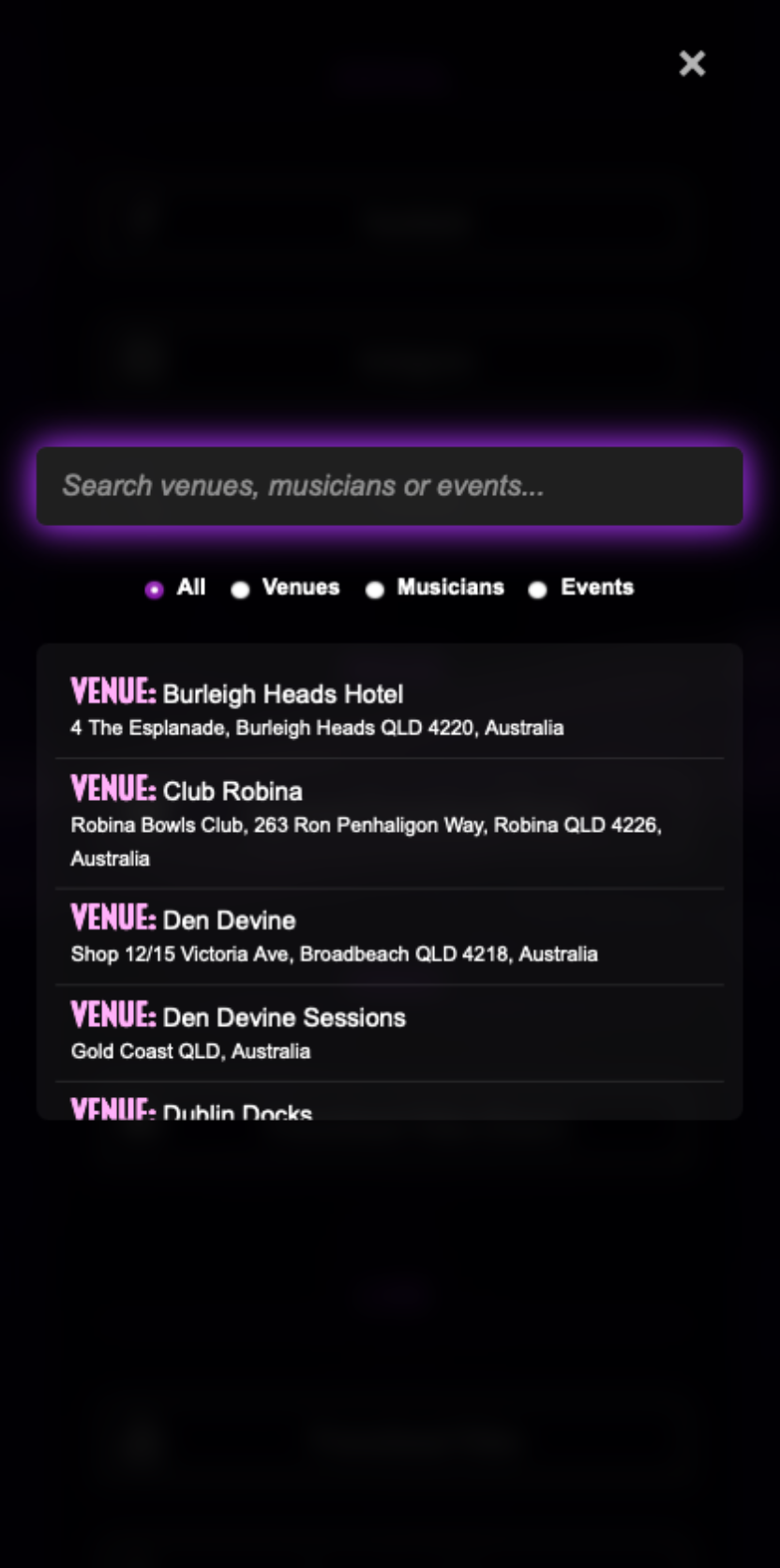Filter results by Musicians
The width and height of the screenshot is (780, 1568).
[375, 589]
